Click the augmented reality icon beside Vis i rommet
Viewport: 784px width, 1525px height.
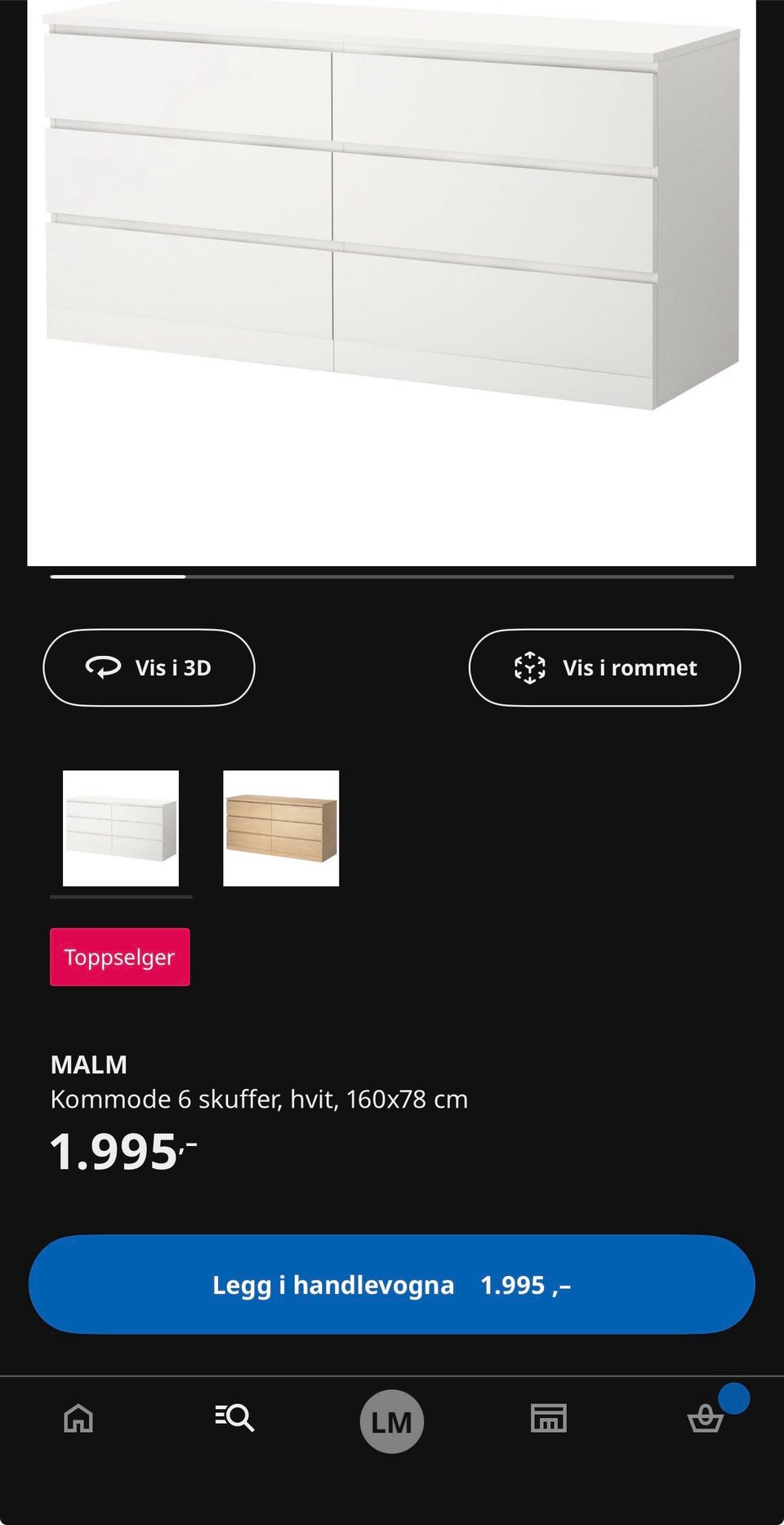(x=532, y=667)
